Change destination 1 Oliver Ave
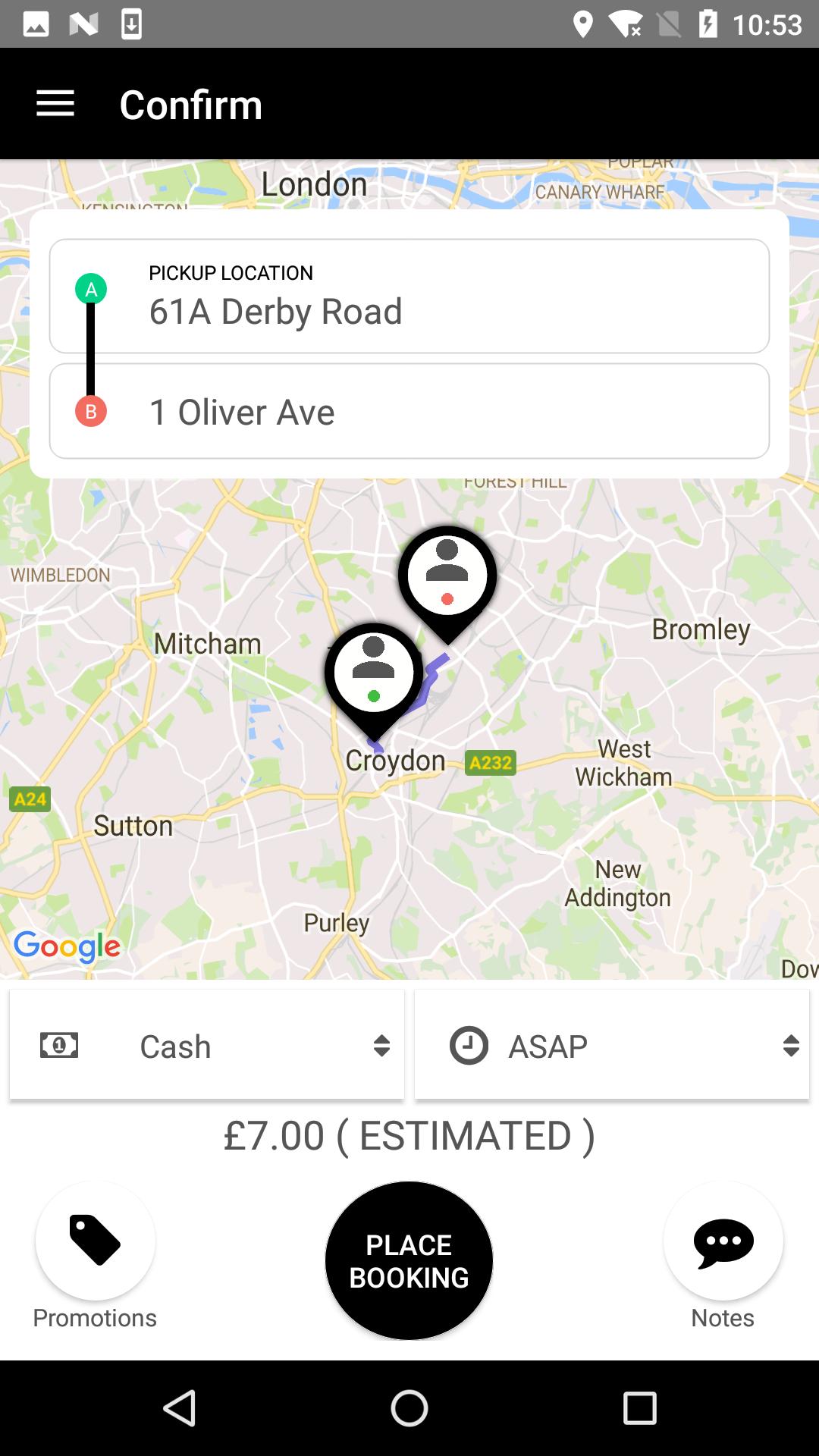Screen dimensions: 819x1456 (409, 411)
